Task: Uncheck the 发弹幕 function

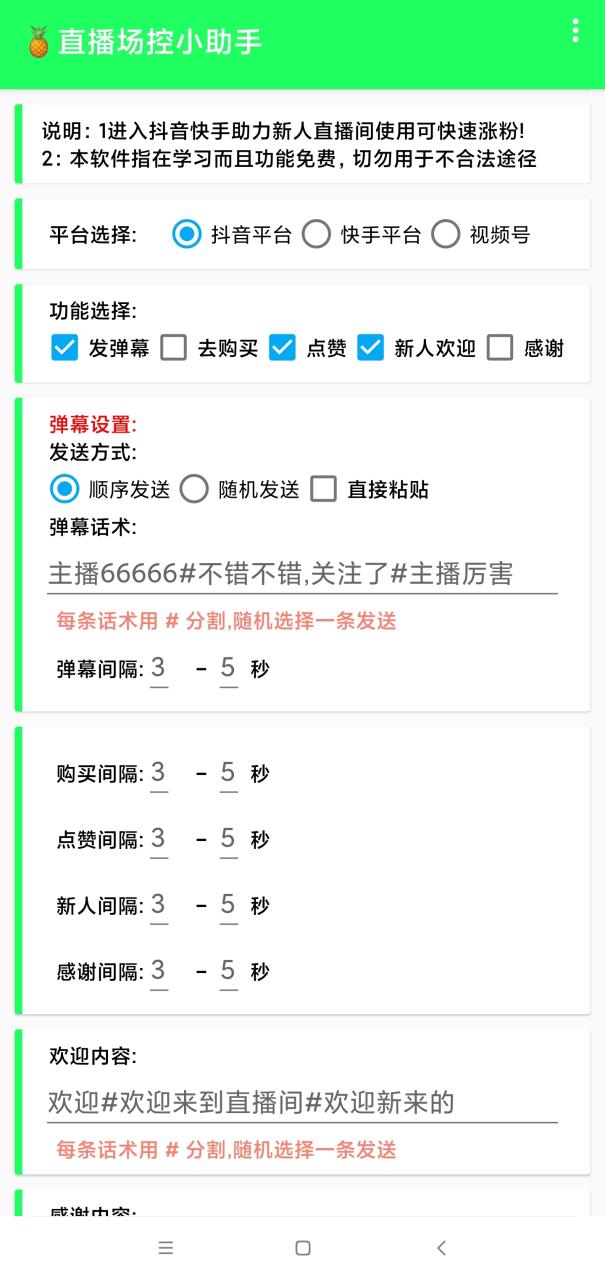Action: (65, 348)
